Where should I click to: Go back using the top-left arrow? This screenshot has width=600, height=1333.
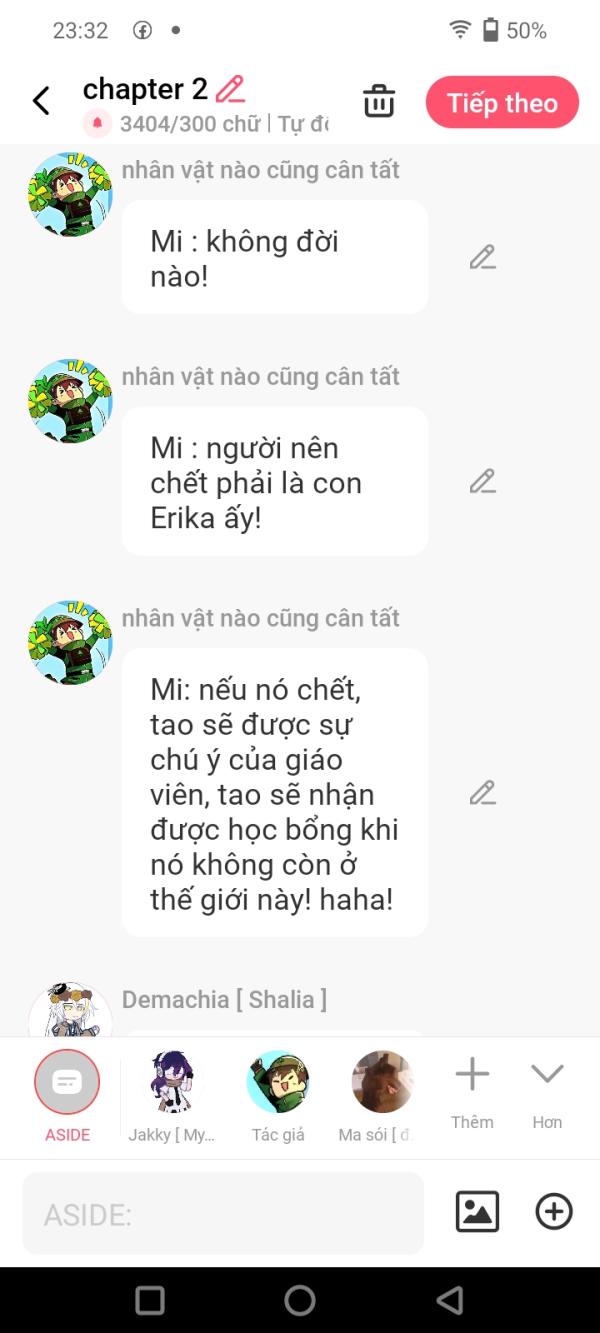(41, 101)
